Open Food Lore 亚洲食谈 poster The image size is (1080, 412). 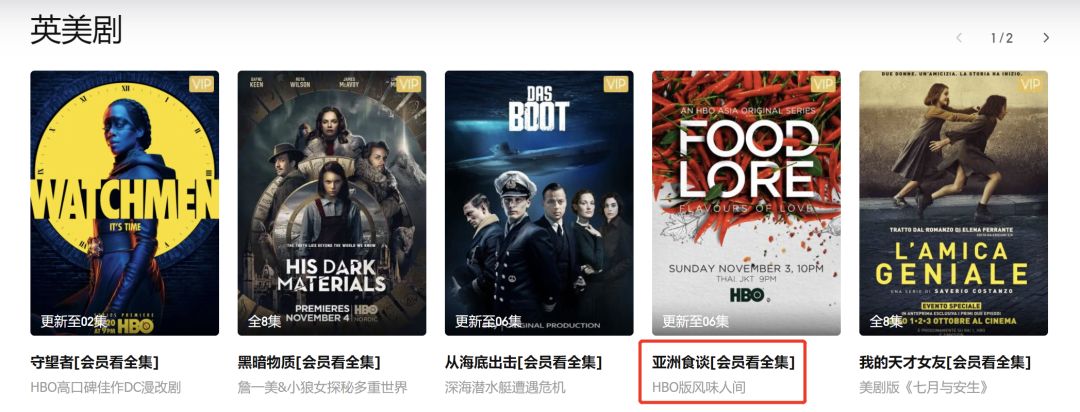(746, 203)
